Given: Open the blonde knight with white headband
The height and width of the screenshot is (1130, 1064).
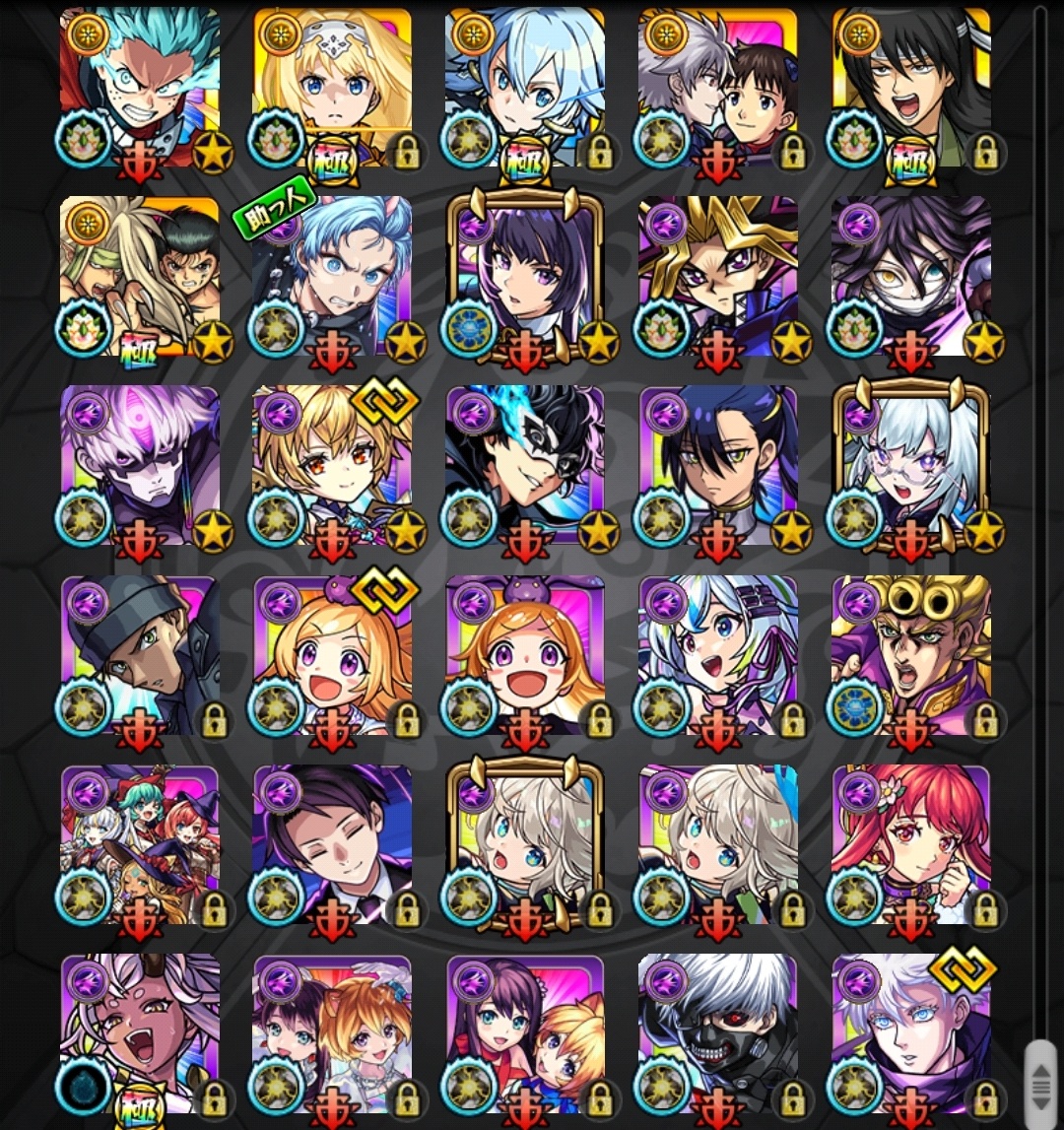Looking at the screenshot, I should pos(332,89).
